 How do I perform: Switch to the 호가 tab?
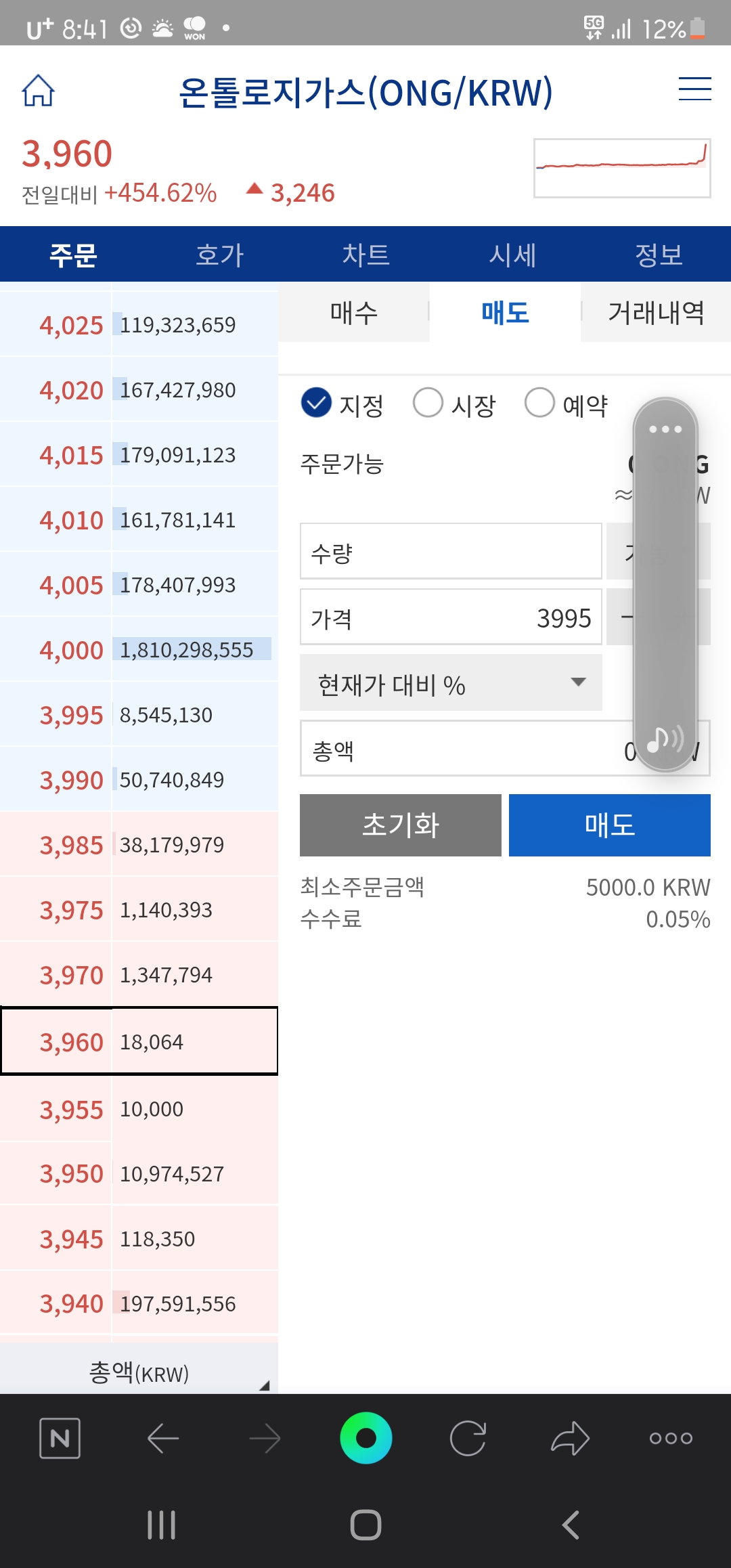click(219, 255)
